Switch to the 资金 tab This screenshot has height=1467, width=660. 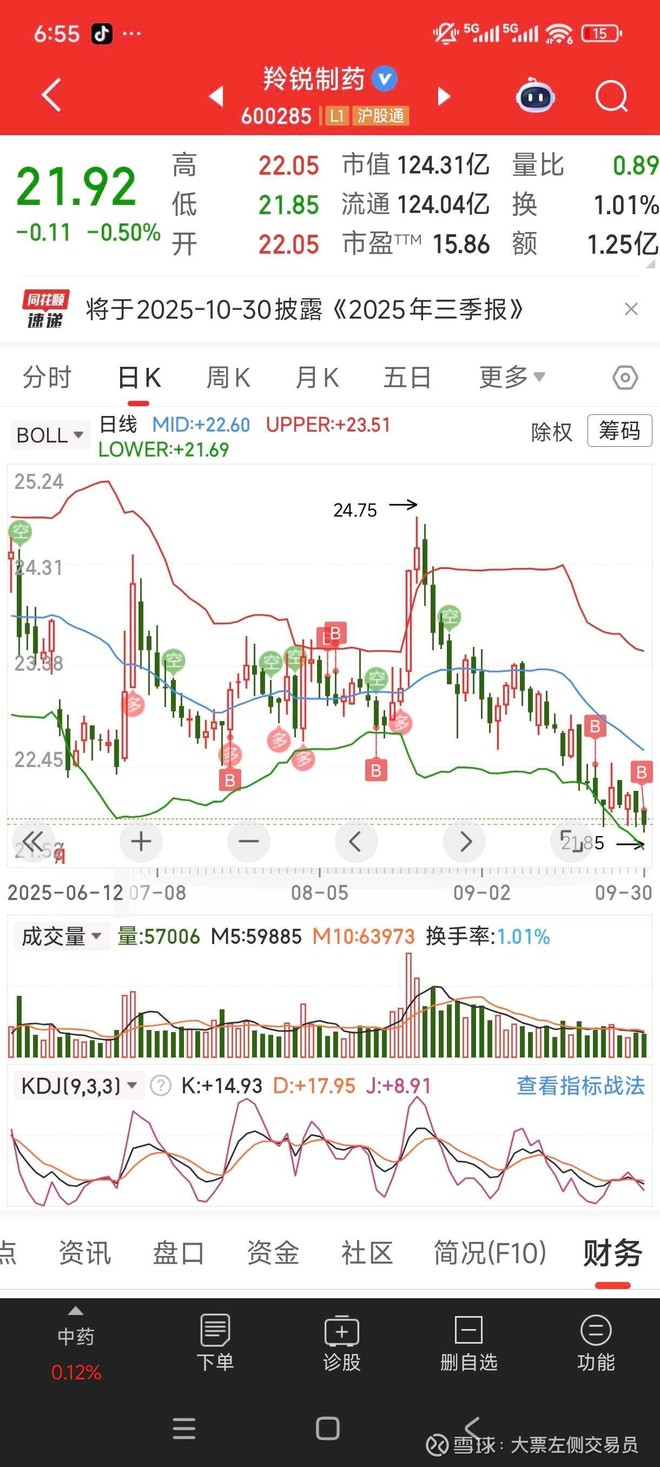pos(273,1253)
